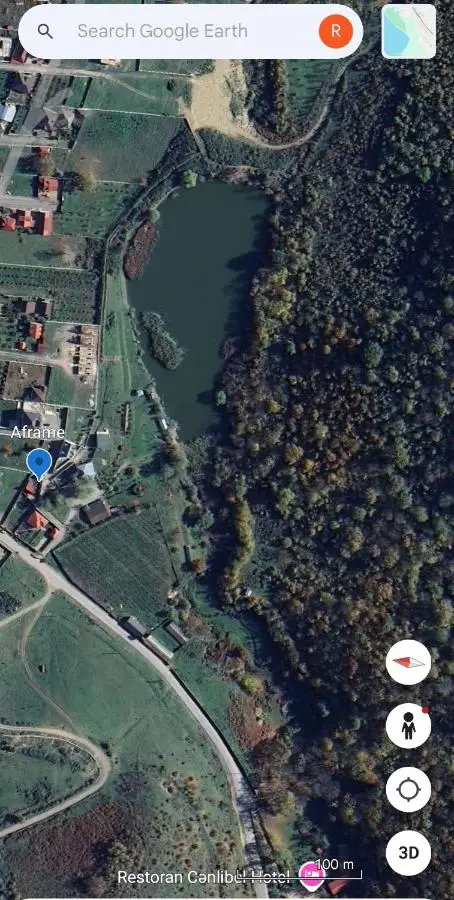This screenshot has height=900, width=454.
Task: Center map on my location
Action: point(408,789)
